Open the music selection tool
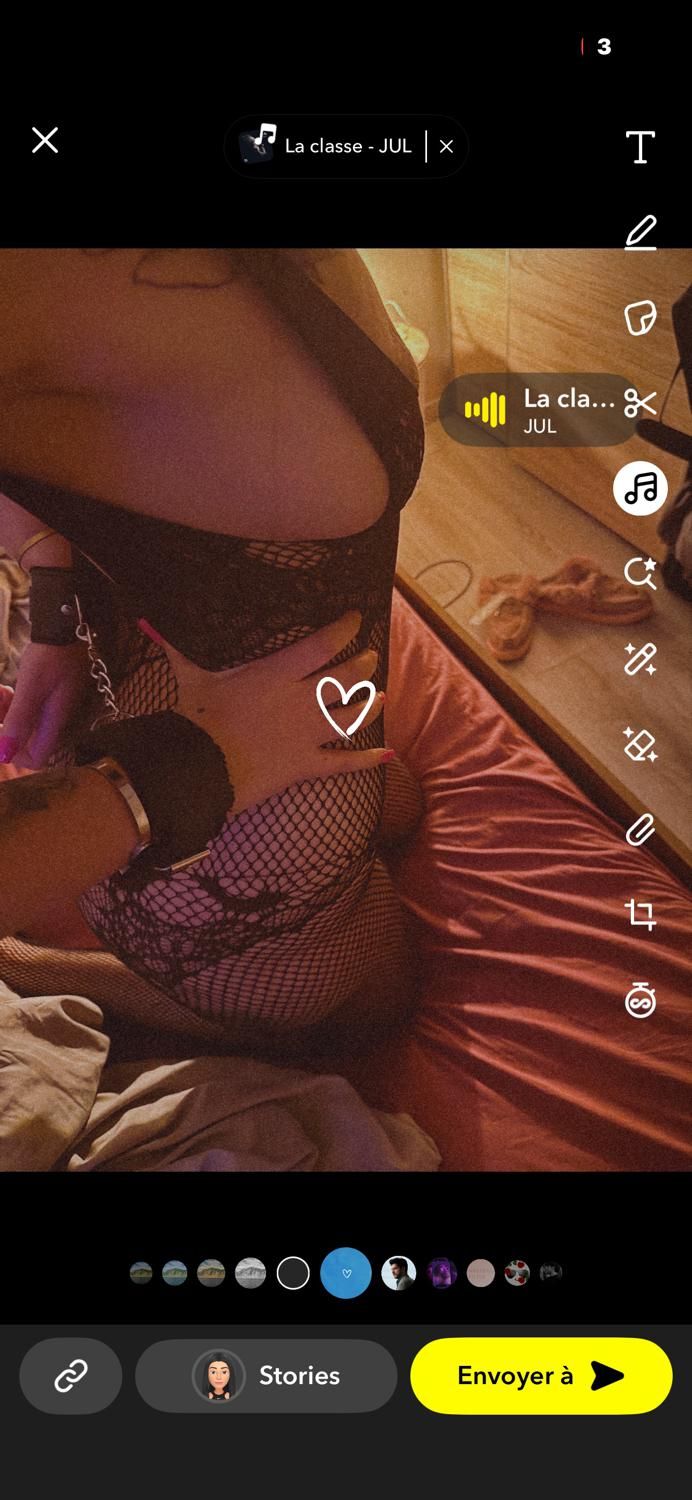692x1500 pixels. (x=640, y=489)
